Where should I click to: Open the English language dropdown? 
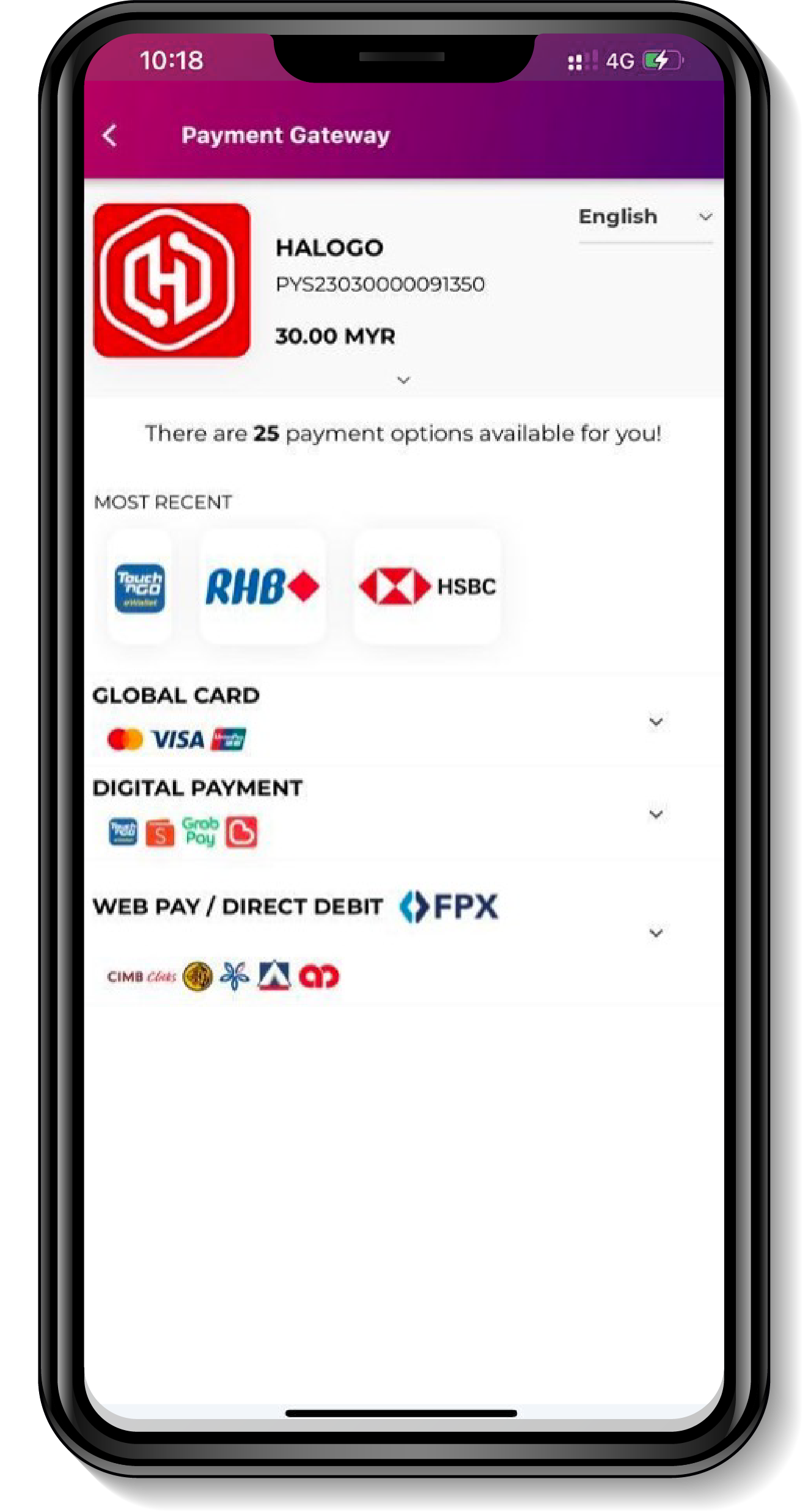click(645, 217)
